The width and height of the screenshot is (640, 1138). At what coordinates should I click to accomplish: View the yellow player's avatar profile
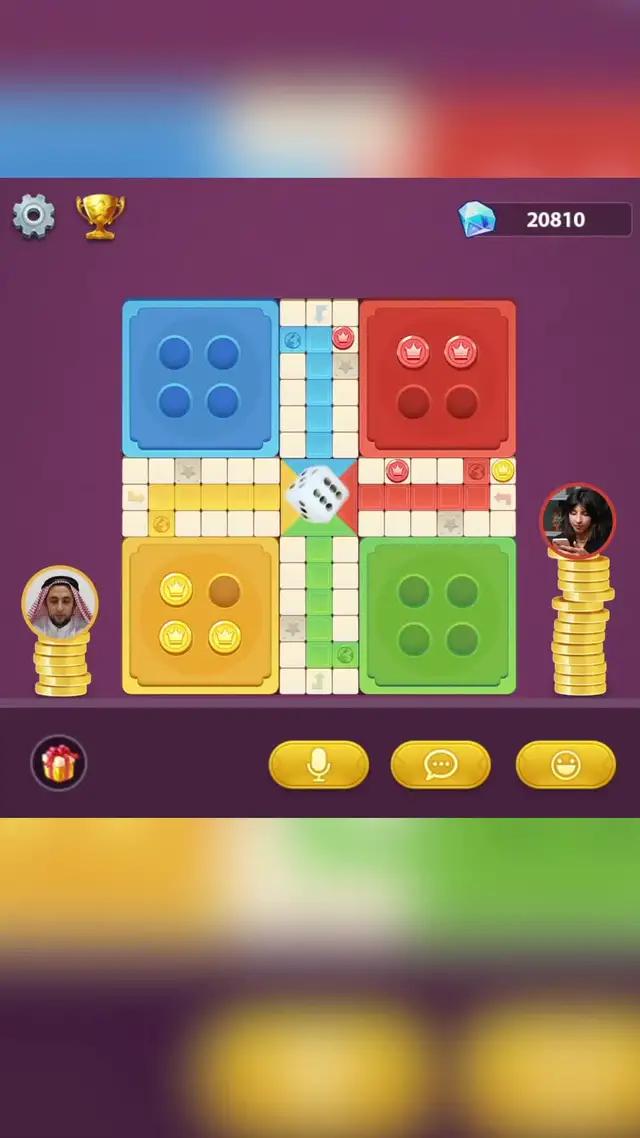pyautogui.click(x=60, y=602)
